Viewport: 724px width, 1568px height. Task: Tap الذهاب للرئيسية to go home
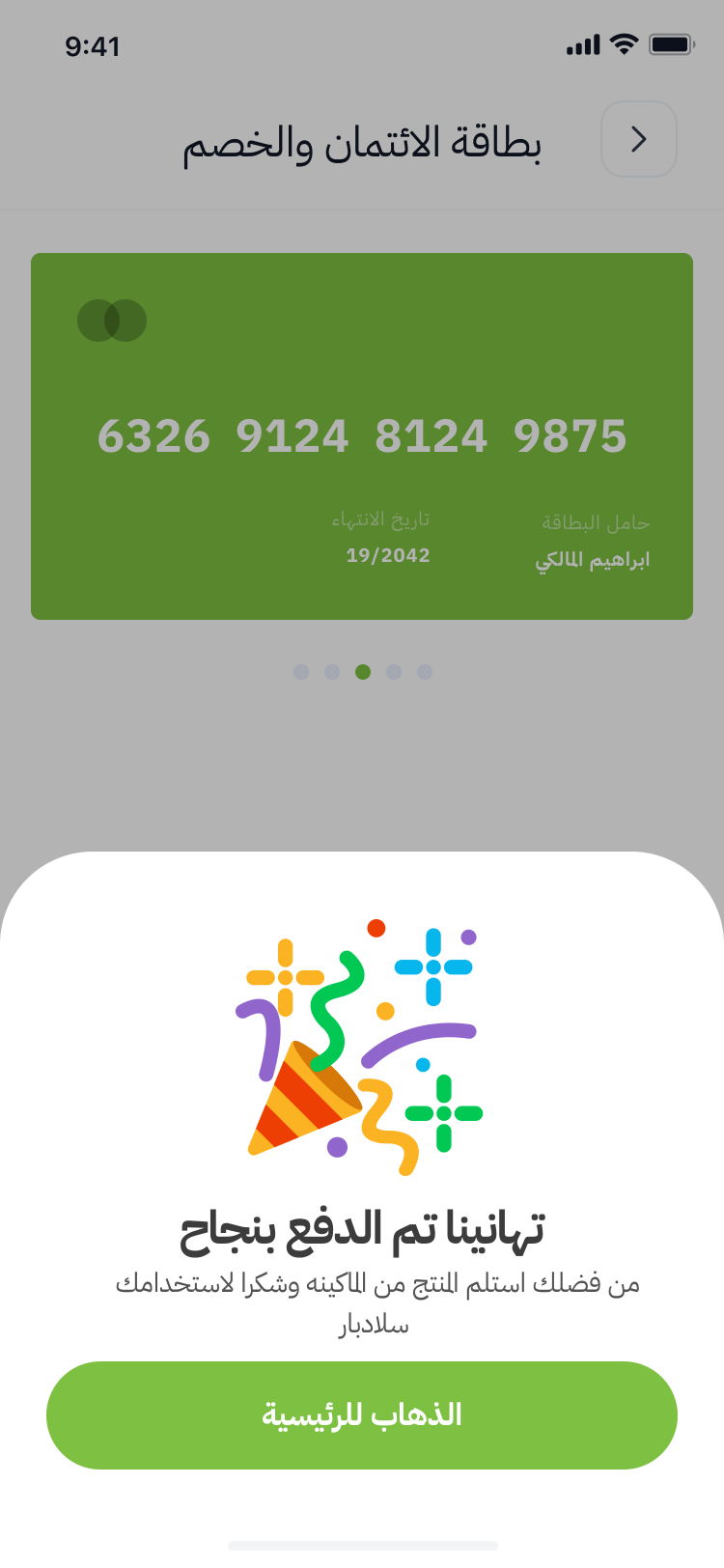coord(362,1415)
